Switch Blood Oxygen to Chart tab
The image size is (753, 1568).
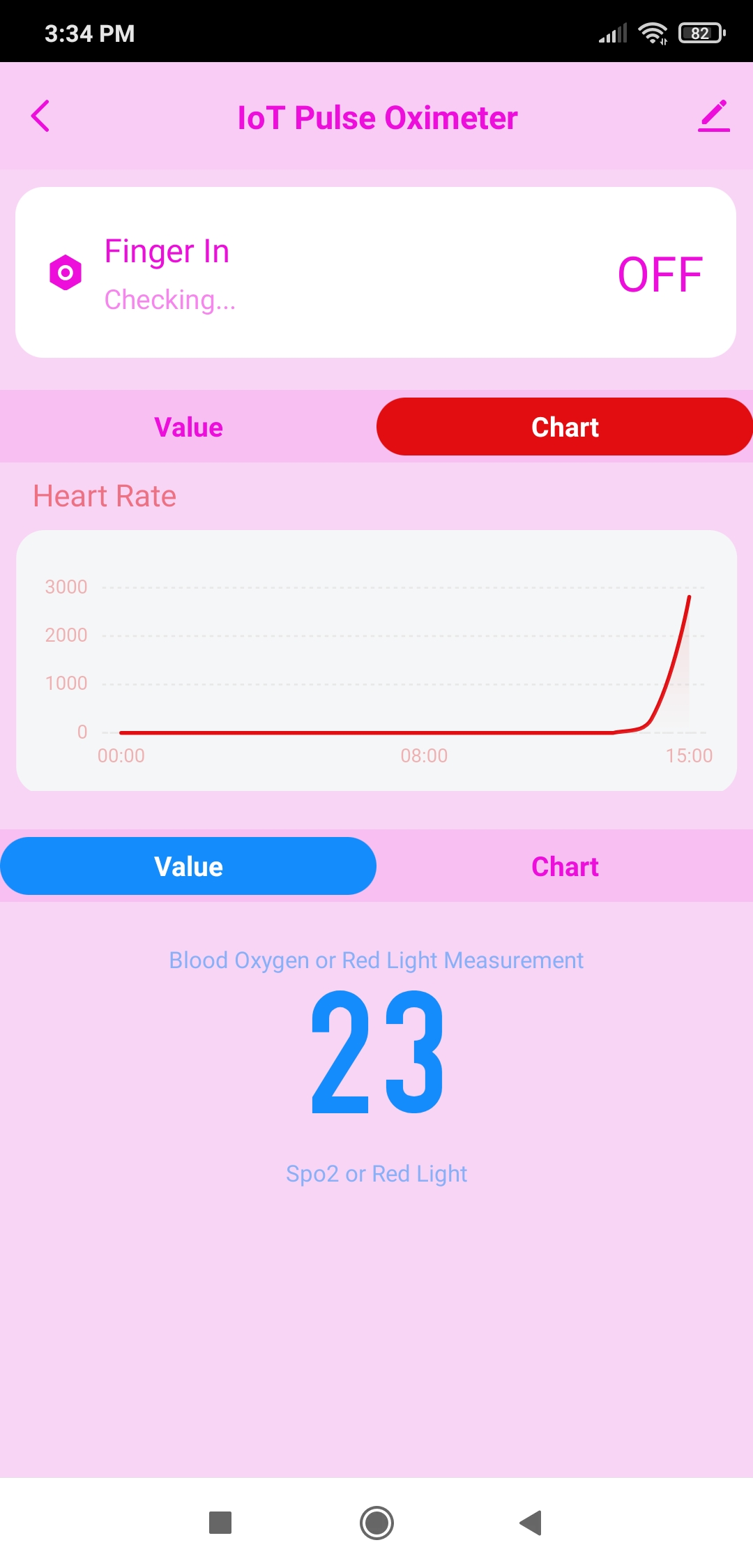pos(564,866)
